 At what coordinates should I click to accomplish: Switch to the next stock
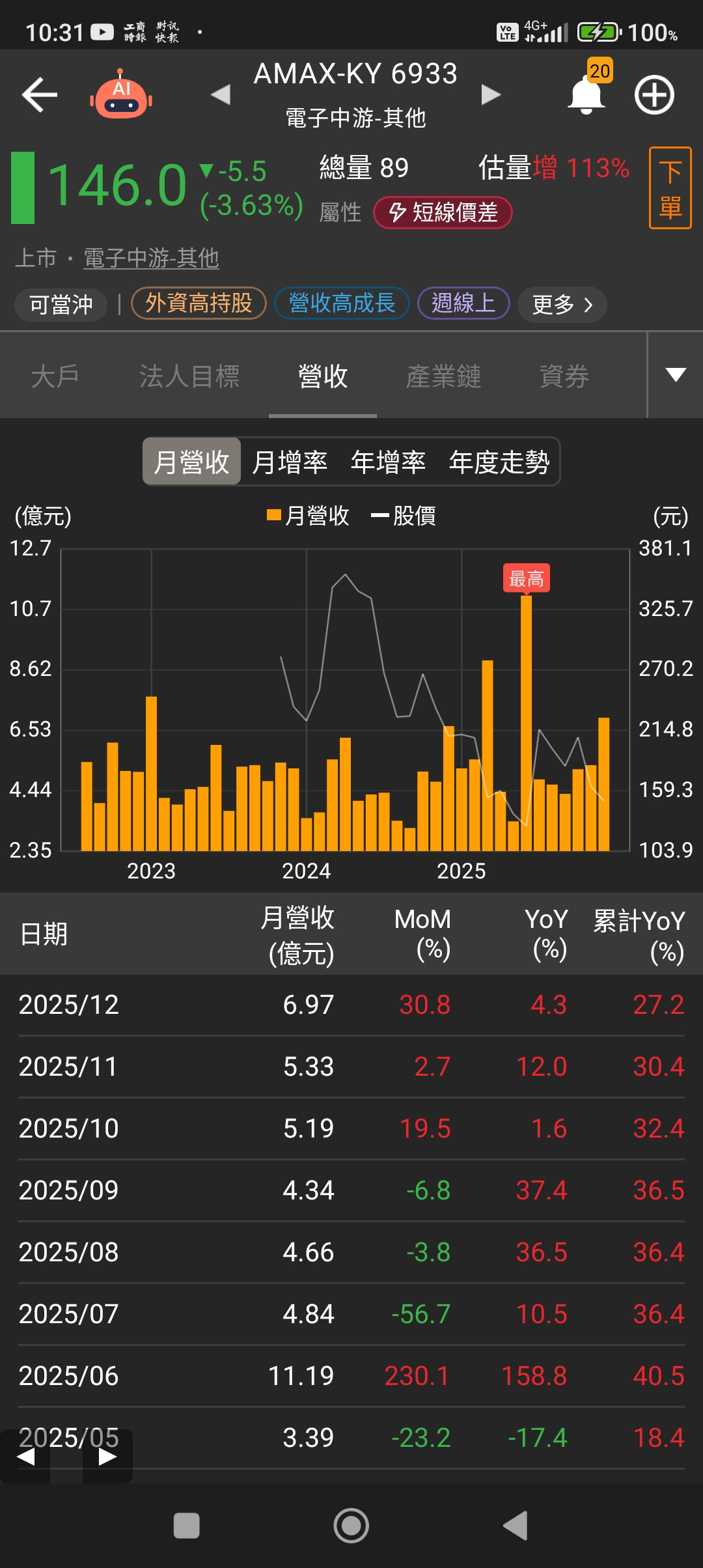coord(490,95)
